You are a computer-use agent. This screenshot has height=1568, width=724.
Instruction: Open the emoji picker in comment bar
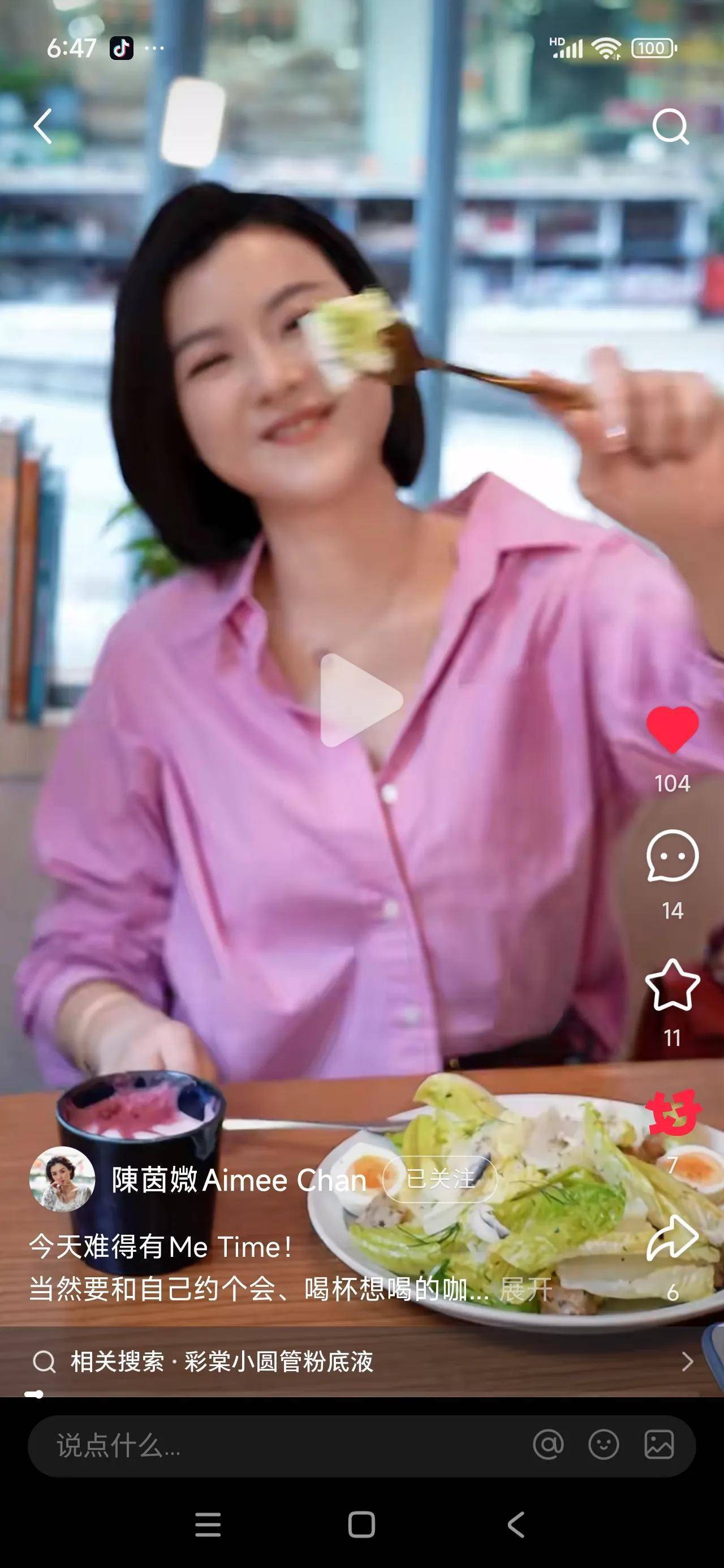point(604,1445)
